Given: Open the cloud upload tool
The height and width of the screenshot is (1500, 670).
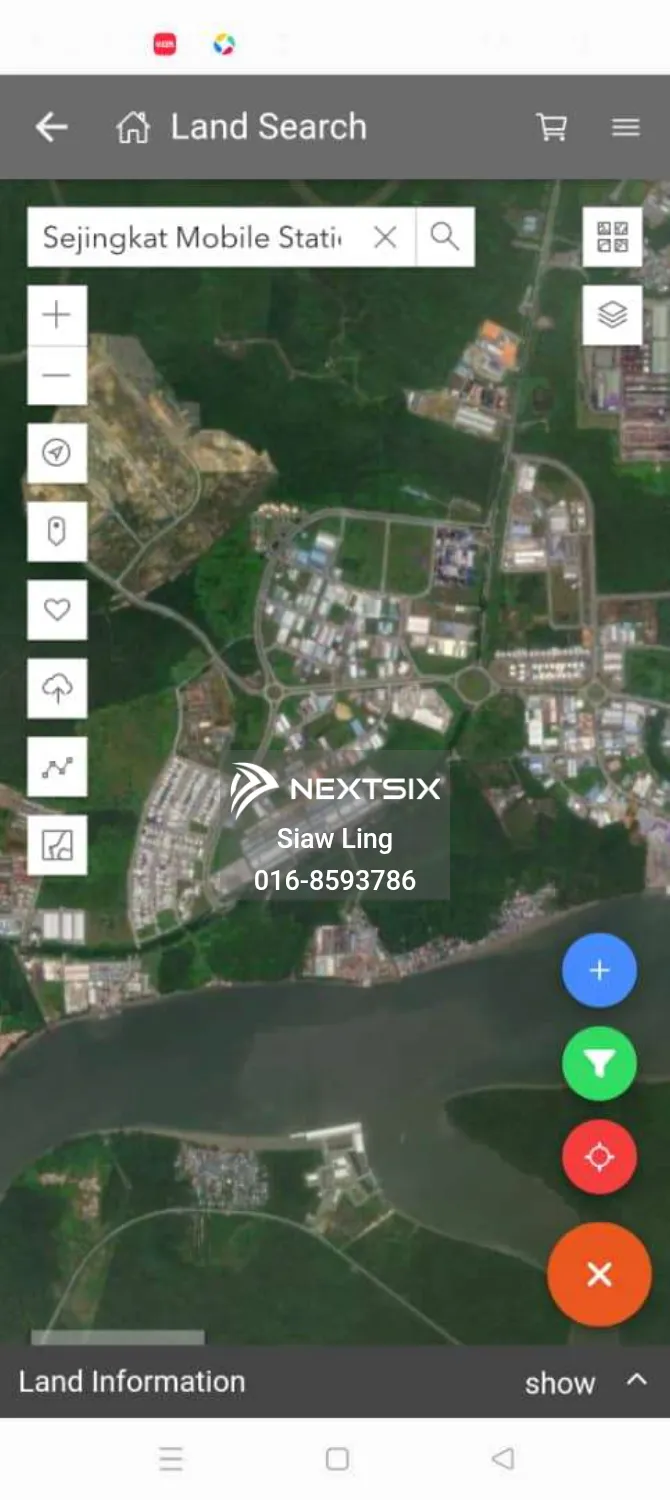Looking at the screenshot, I should click(x=57, y=688).
